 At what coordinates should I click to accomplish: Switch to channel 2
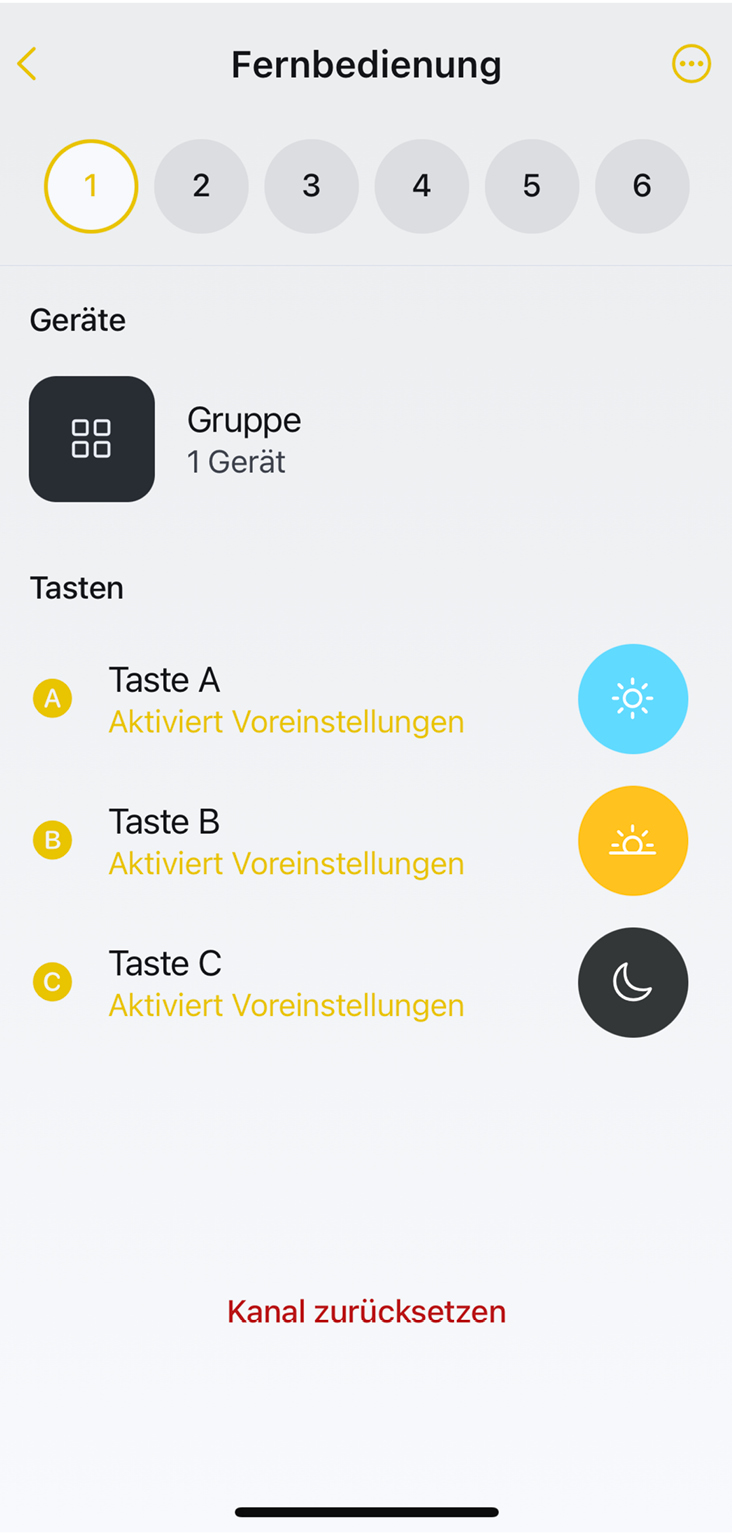pyautogui.click(x=201, y=186)
